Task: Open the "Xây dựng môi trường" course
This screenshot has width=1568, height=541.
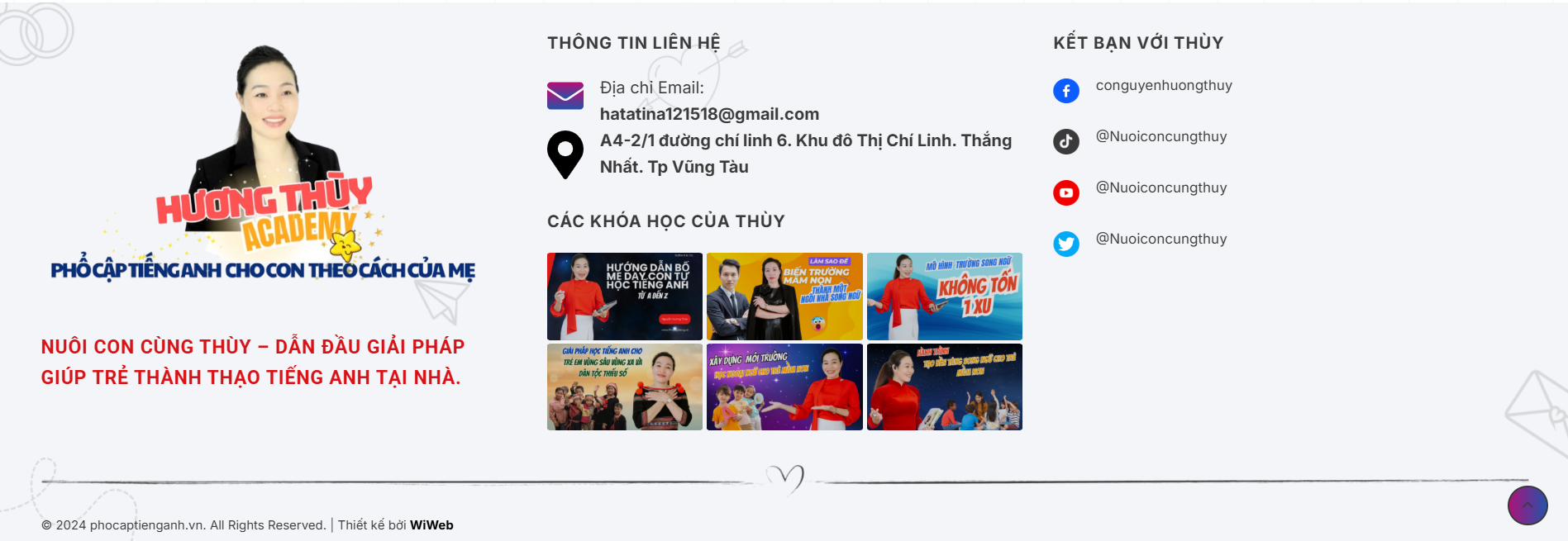Action: pyautogui.click(x=784, y=387)
